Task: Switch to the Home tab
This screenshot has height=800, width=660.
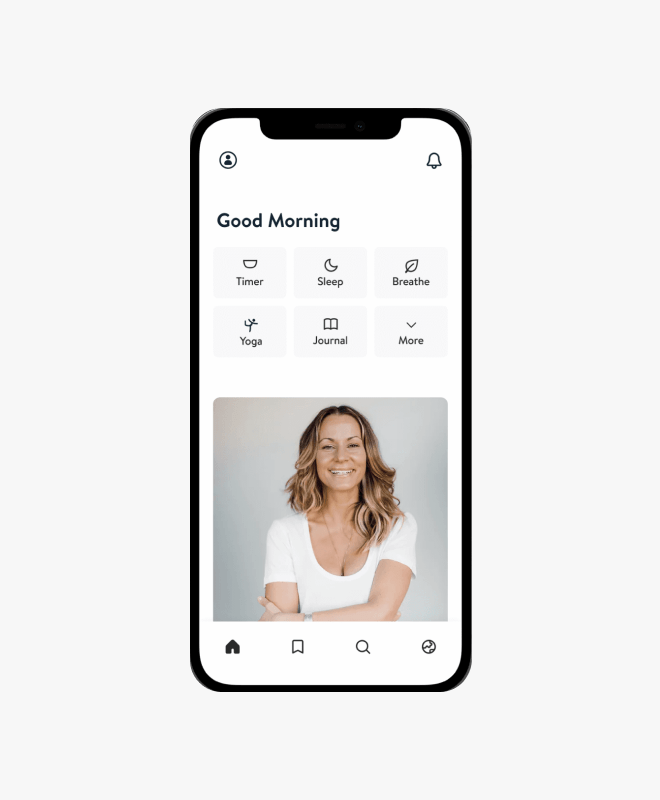Action: point(233,647)
